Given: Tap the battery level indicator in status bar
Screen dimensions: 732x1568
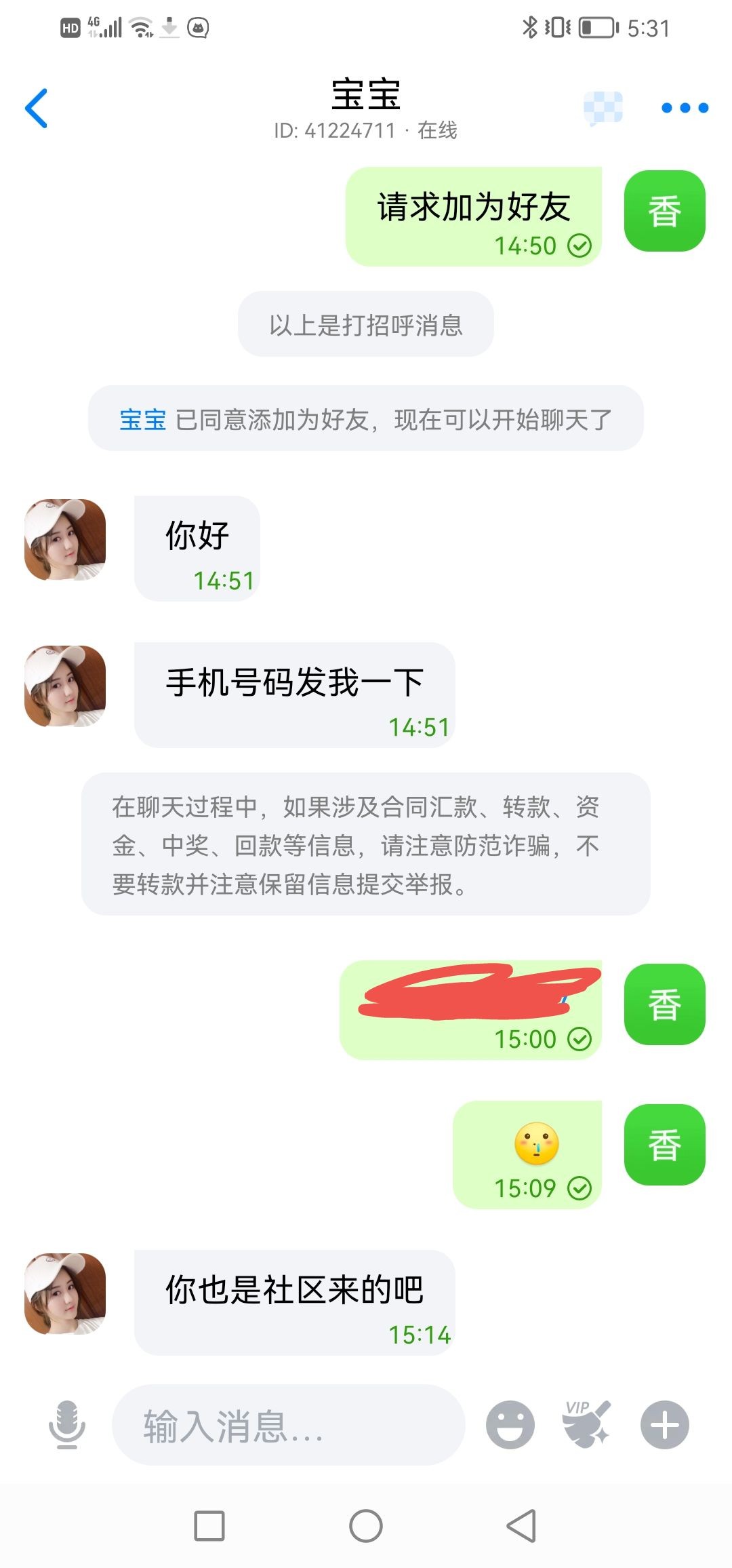Looking at the screenshot, I should (x=596, y=26).
